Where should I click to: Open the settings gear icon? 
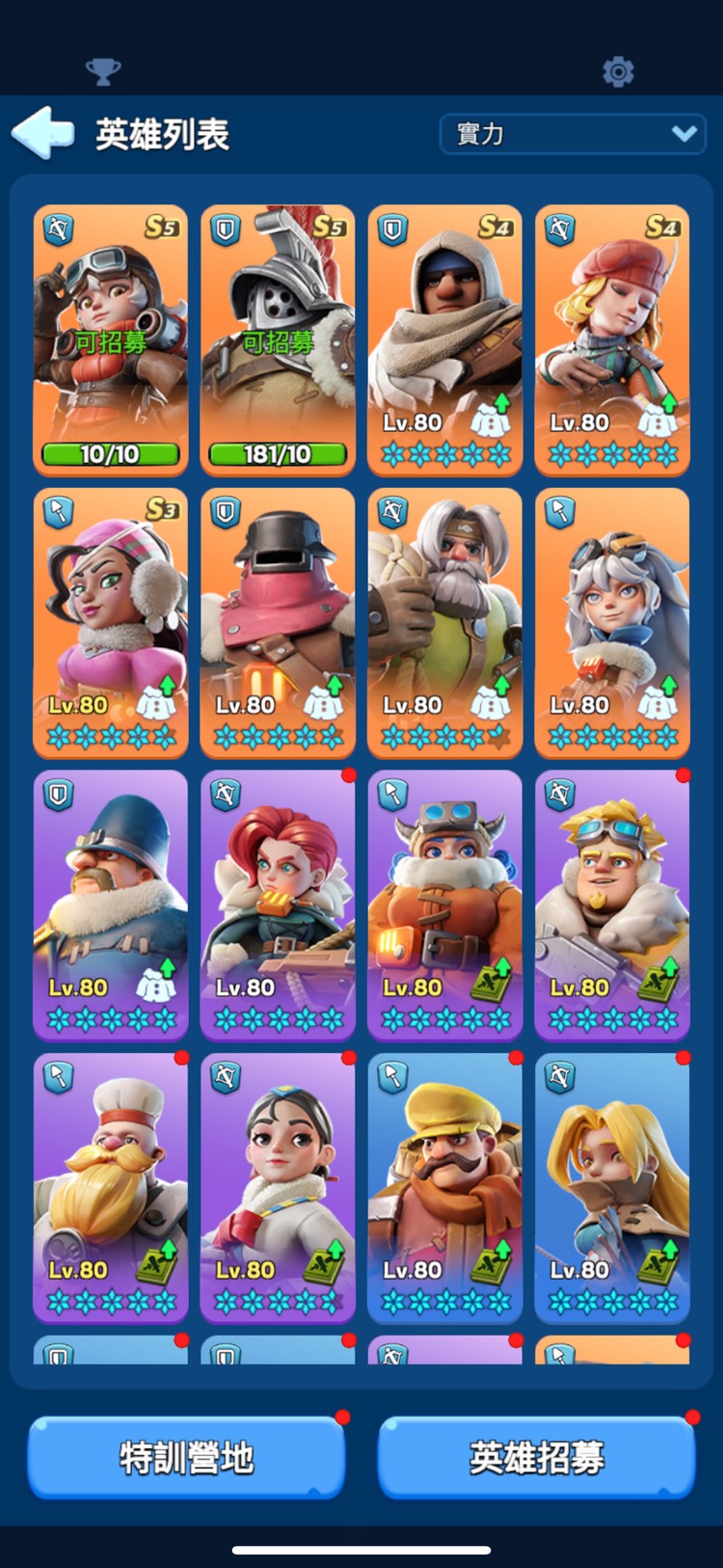(618, 71)
